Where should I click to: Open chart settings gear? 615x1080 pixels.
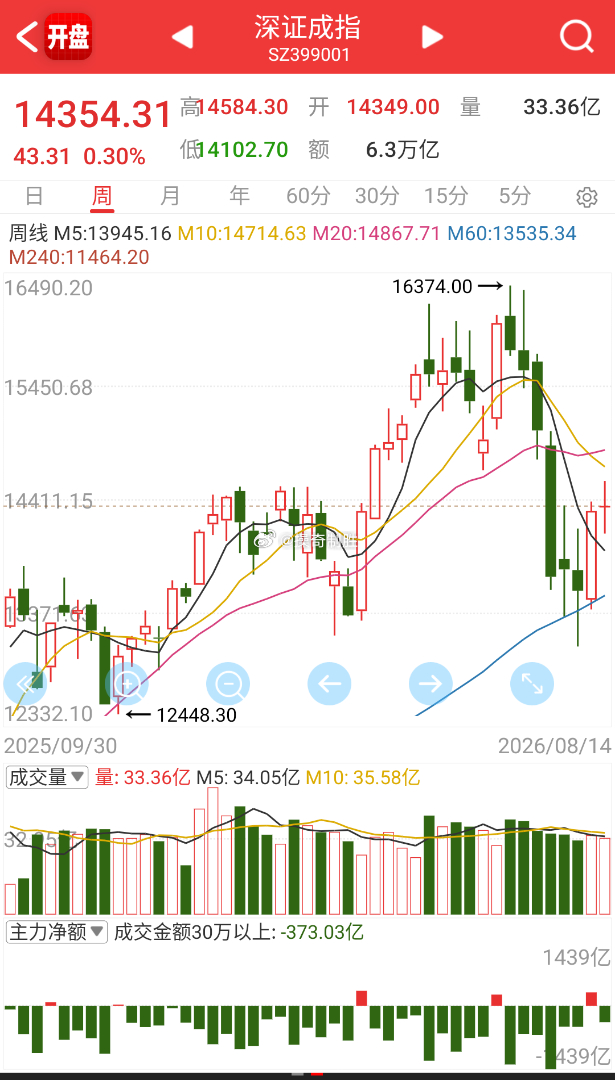click(x=586, y=198)
